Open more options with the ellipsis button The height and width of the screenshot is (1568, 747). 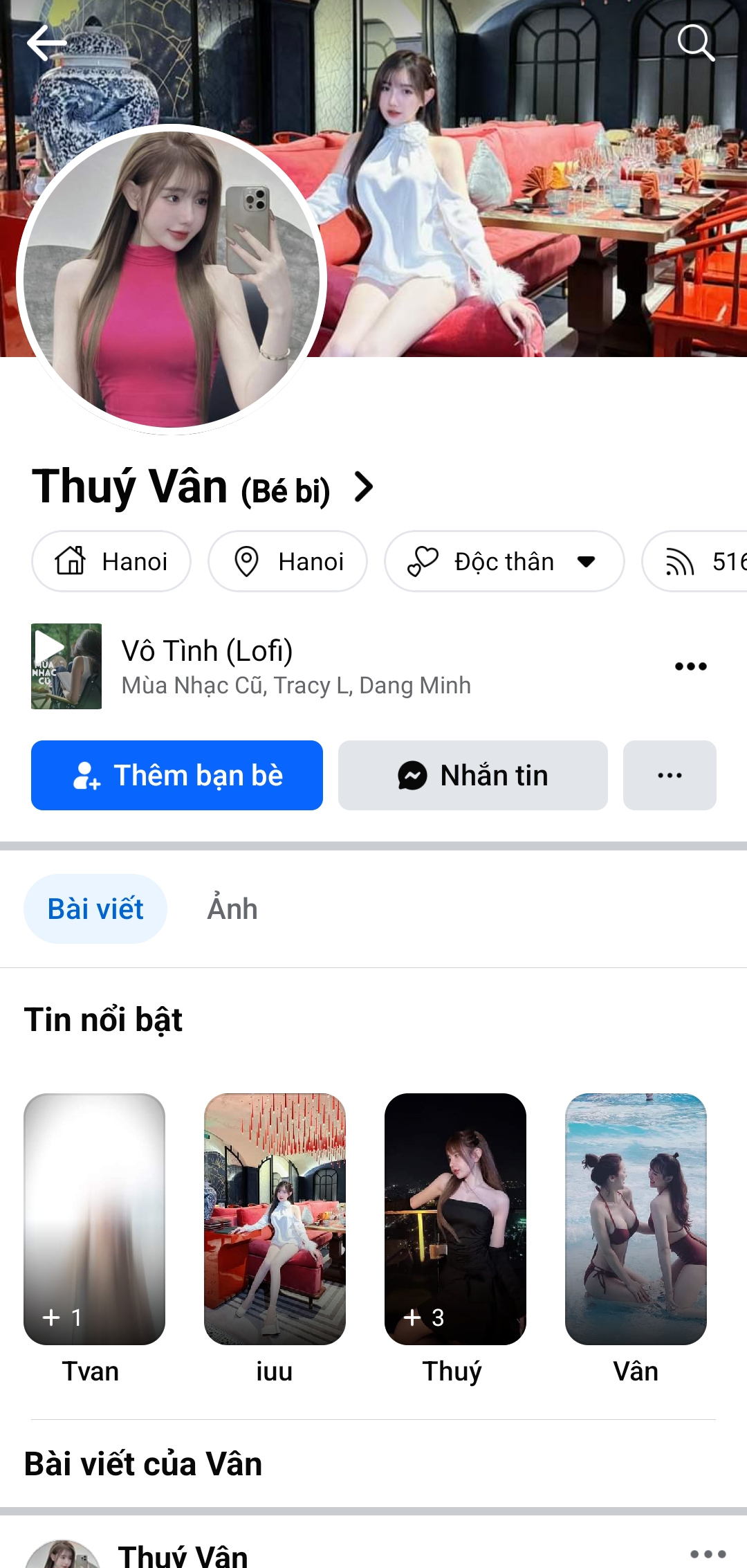669,776
